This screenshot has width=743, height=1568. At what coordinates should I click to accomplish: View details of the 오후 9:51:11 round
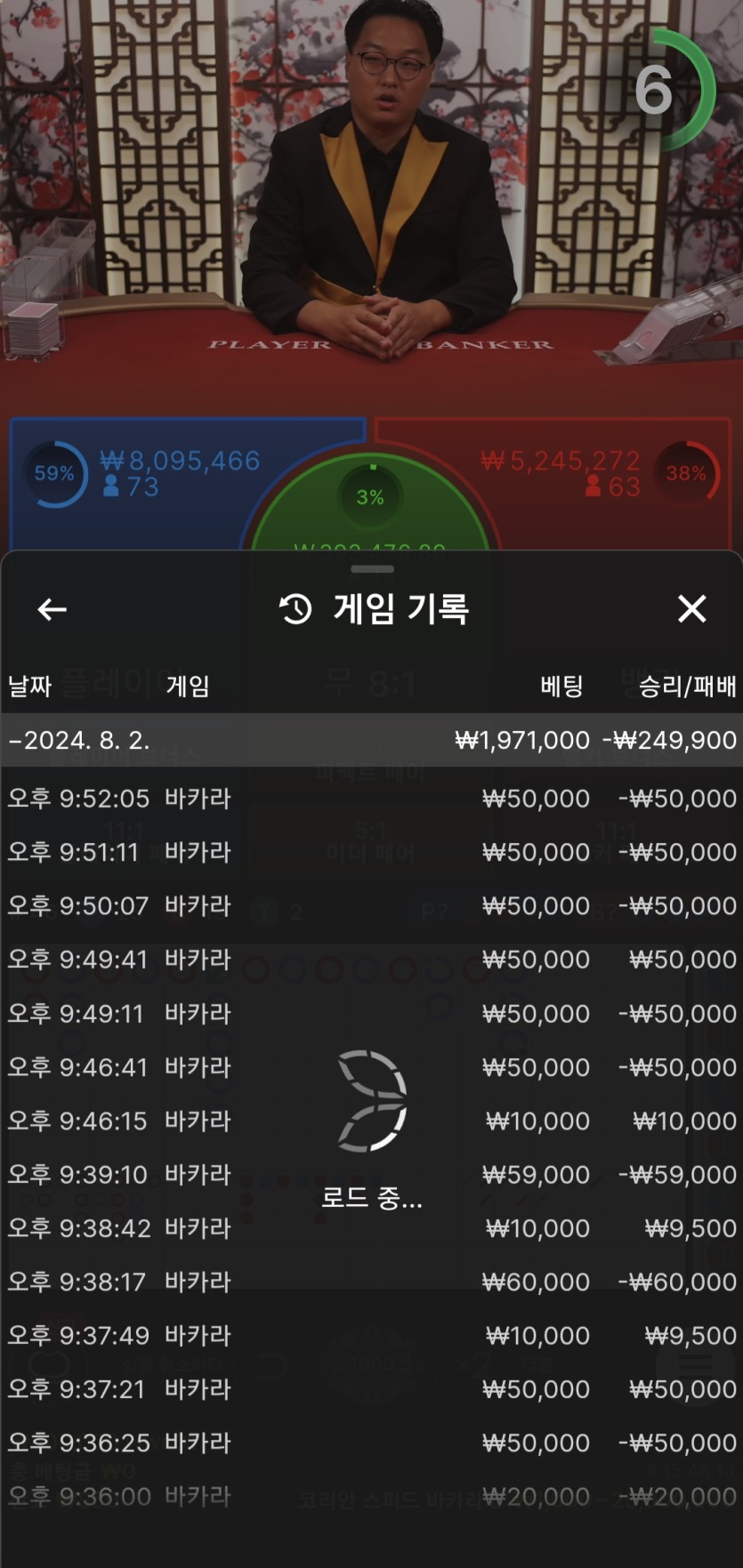coord(371,852)
